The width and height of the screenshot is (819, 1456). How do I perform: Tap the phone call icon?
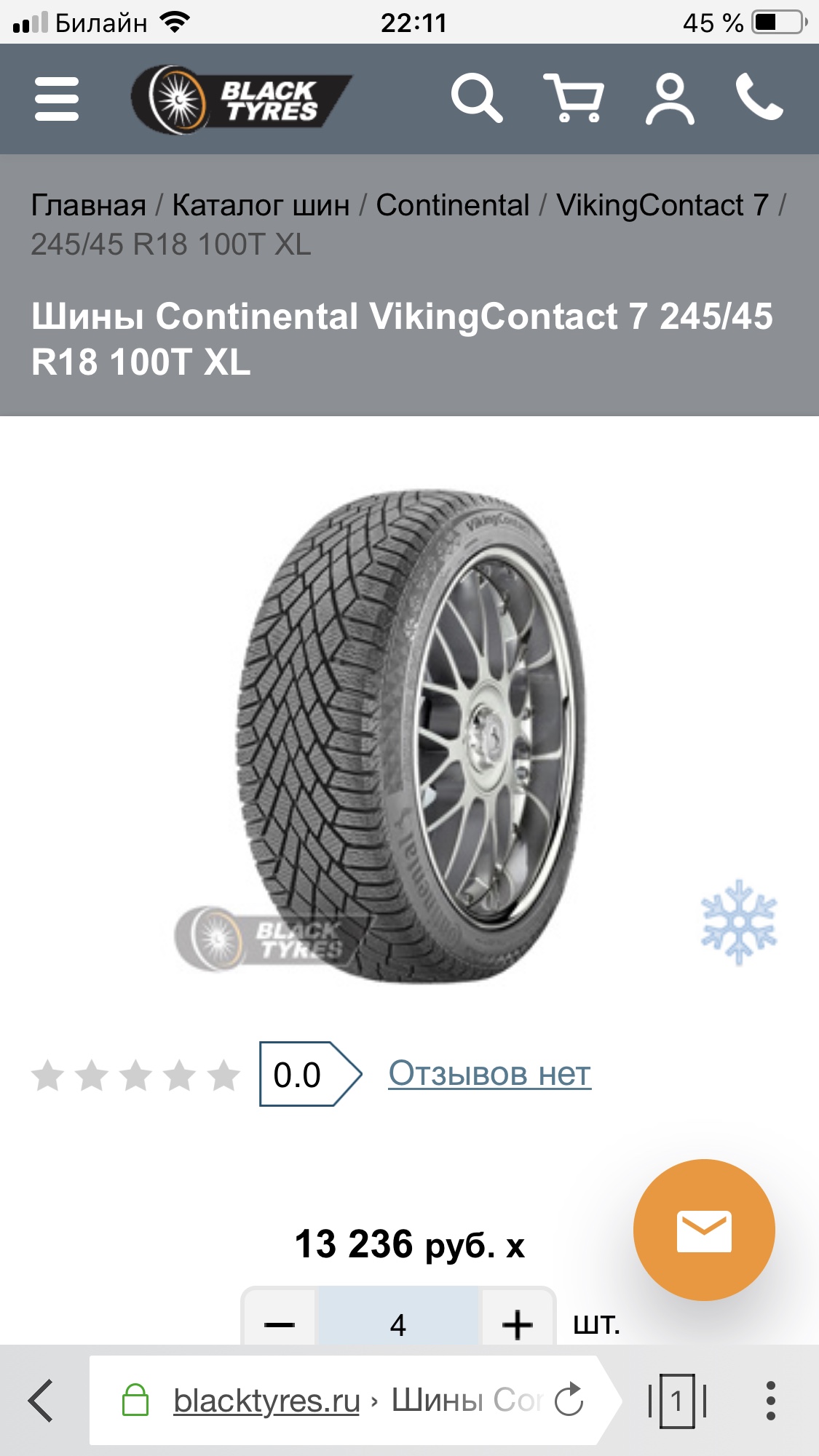pos(759,98)
